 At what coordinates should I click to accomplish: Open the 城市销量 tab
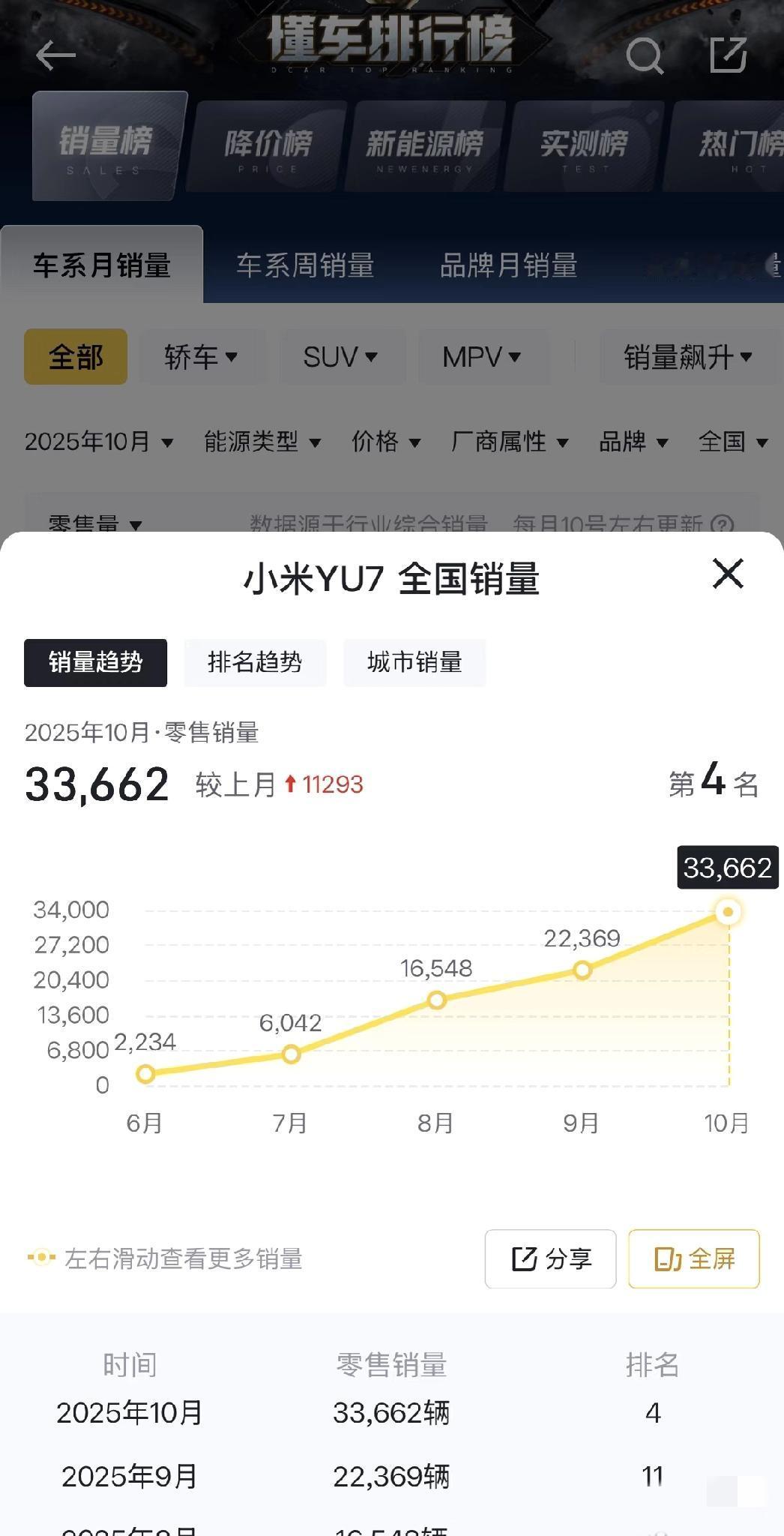414,663
